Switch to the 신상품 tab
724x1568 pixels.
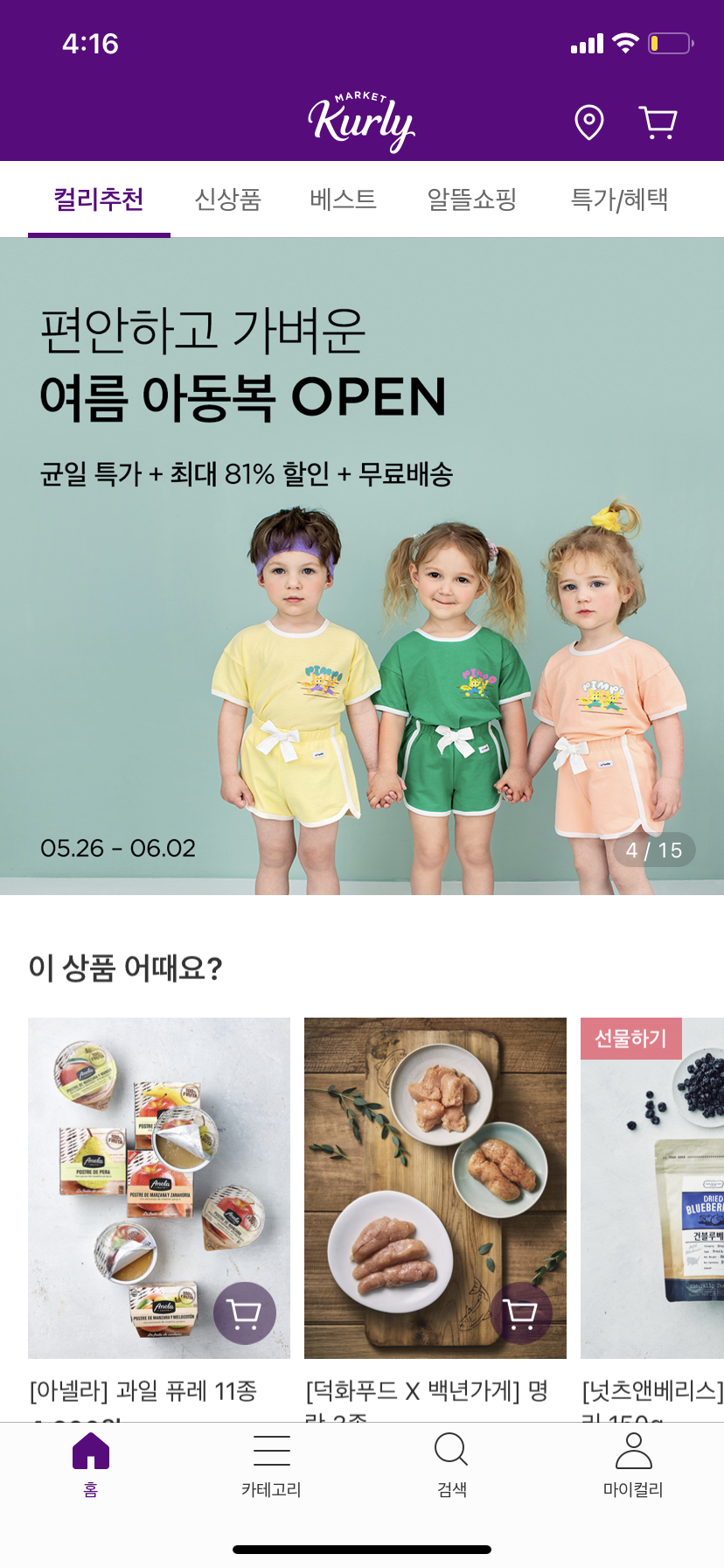(227, 199)
